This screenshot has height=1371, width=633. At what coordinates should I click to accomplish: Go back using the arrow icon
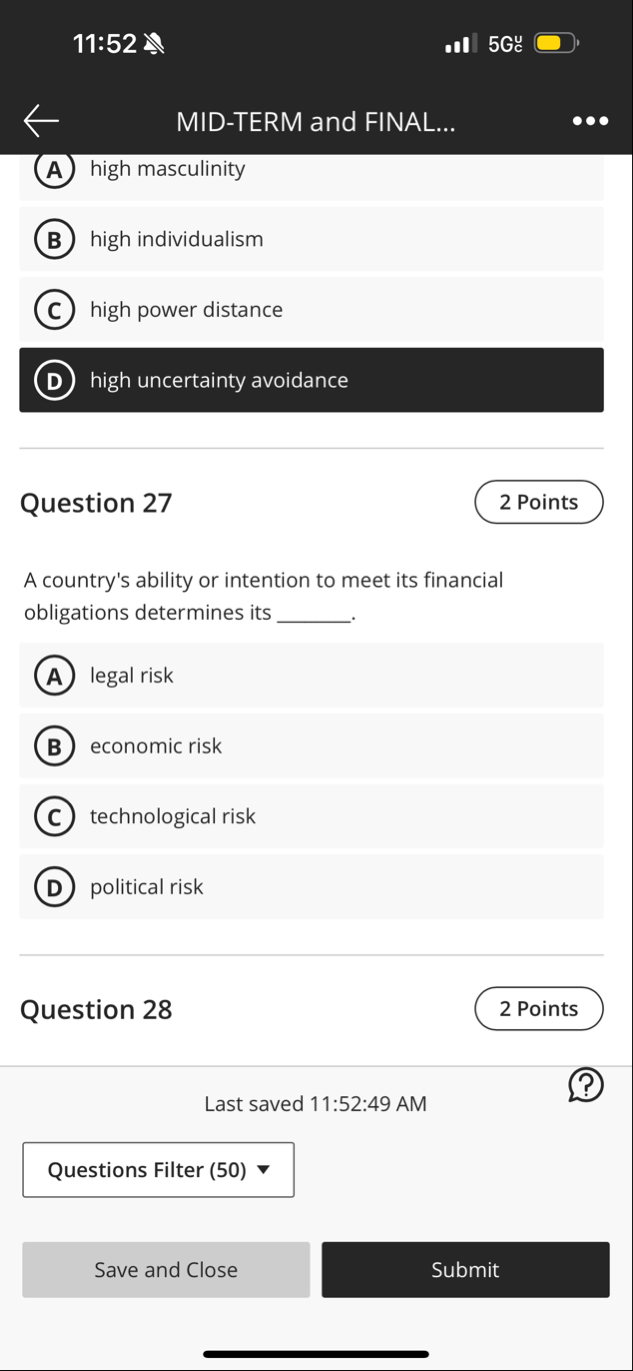pyautogui.click(x=41, y=121)
